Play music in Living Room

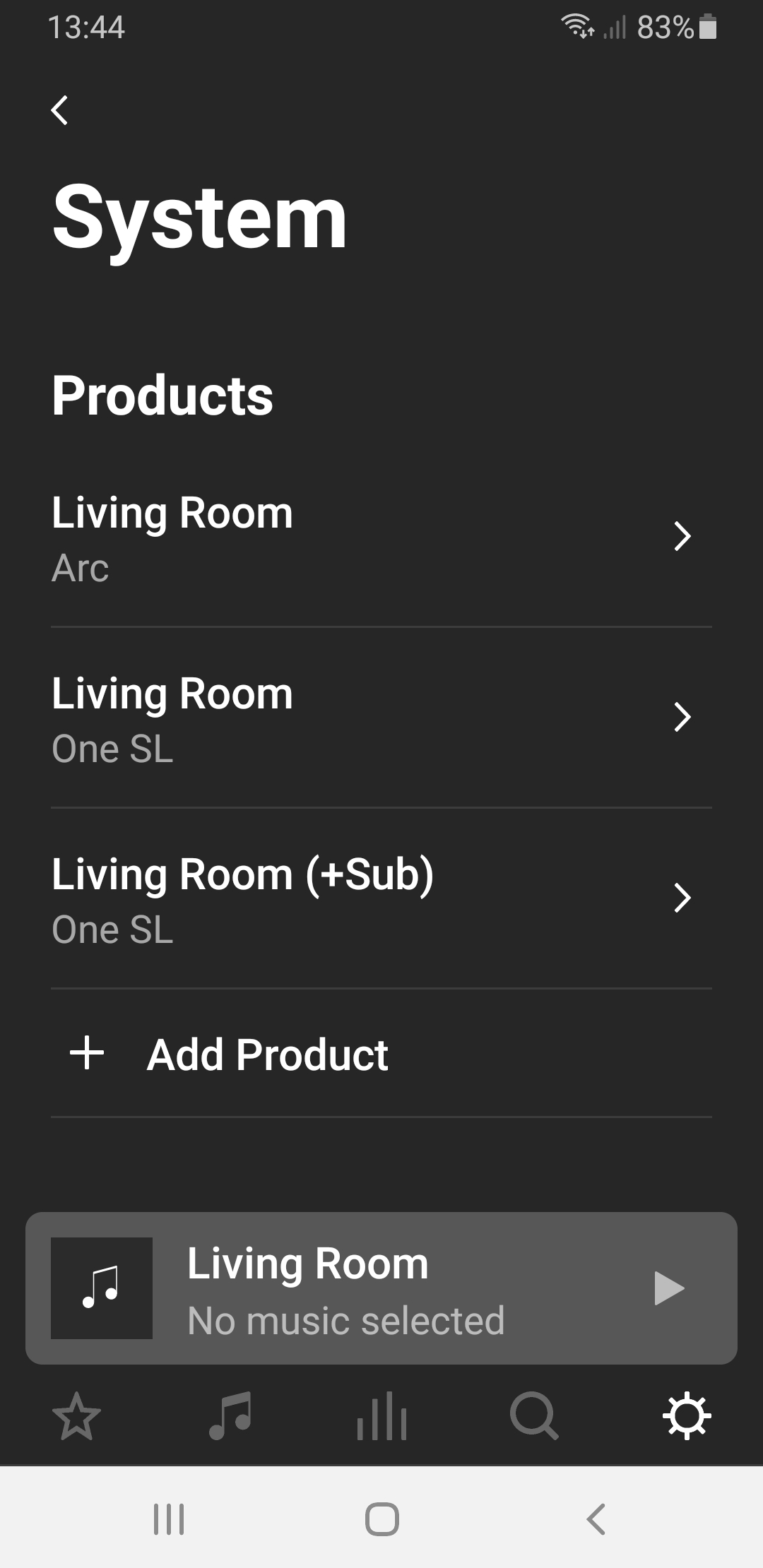(669, 1288)
